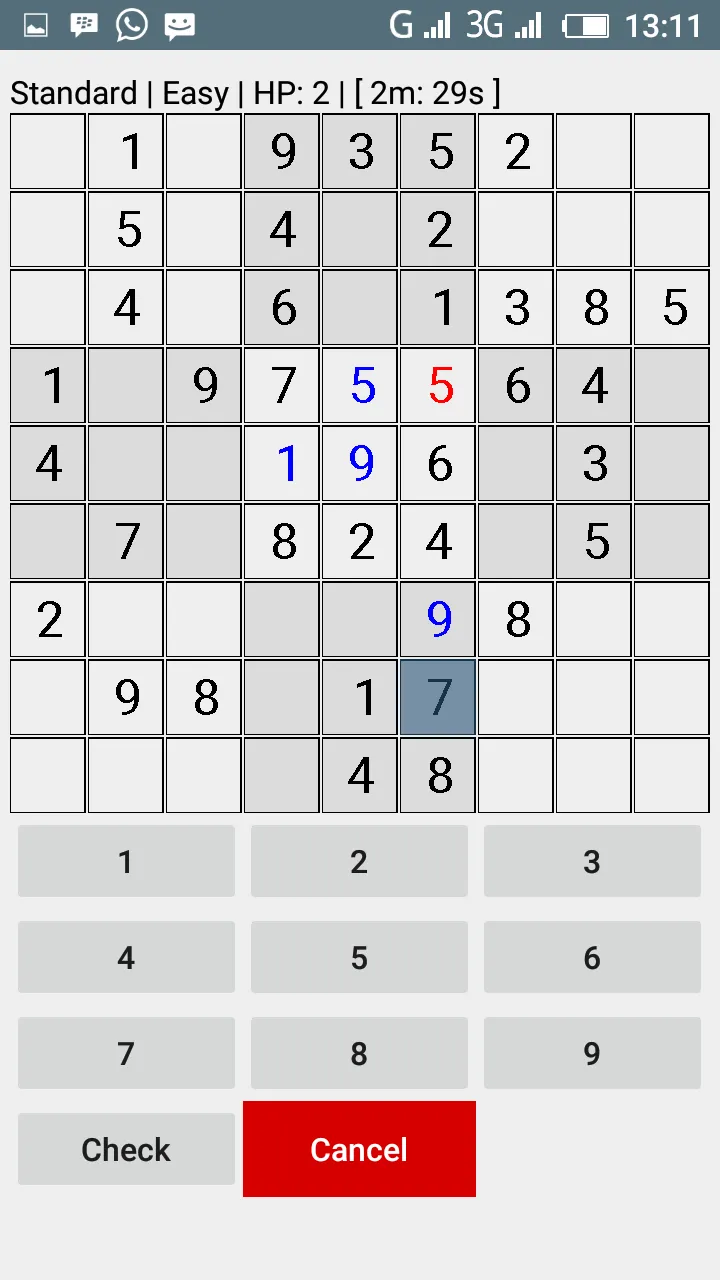Tap the 3 number button
720x1280 pixels.
[x=592, y=861]
